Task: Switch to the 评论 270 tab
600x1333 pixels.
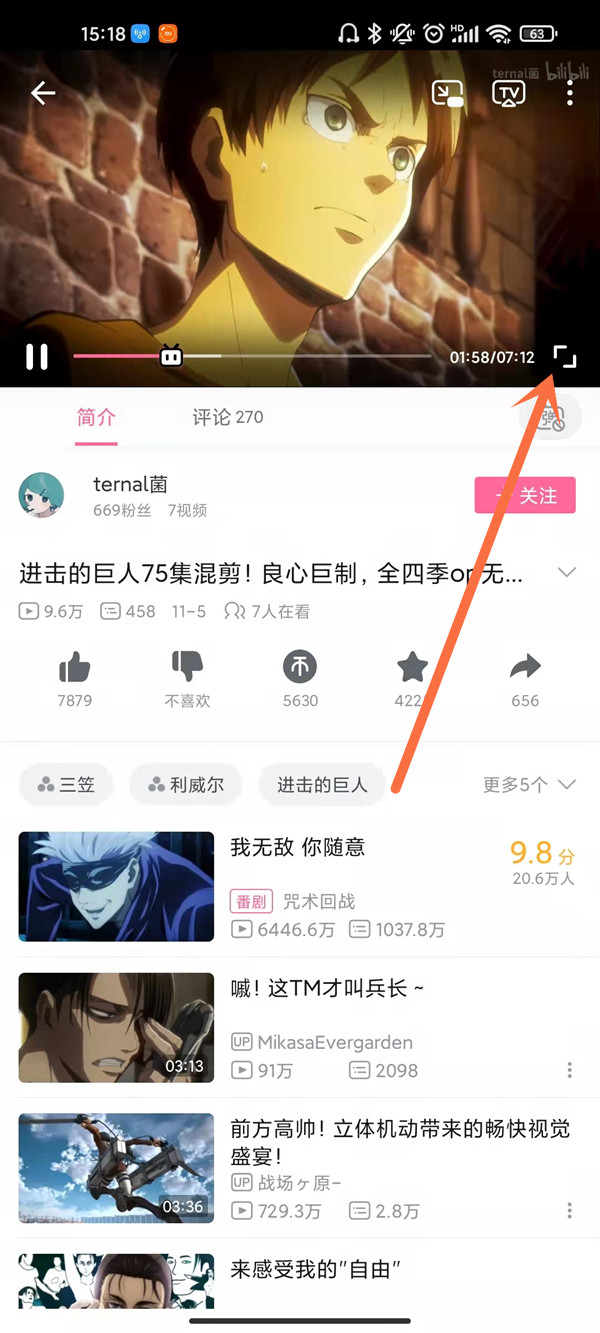Action: tap(227, 417)
